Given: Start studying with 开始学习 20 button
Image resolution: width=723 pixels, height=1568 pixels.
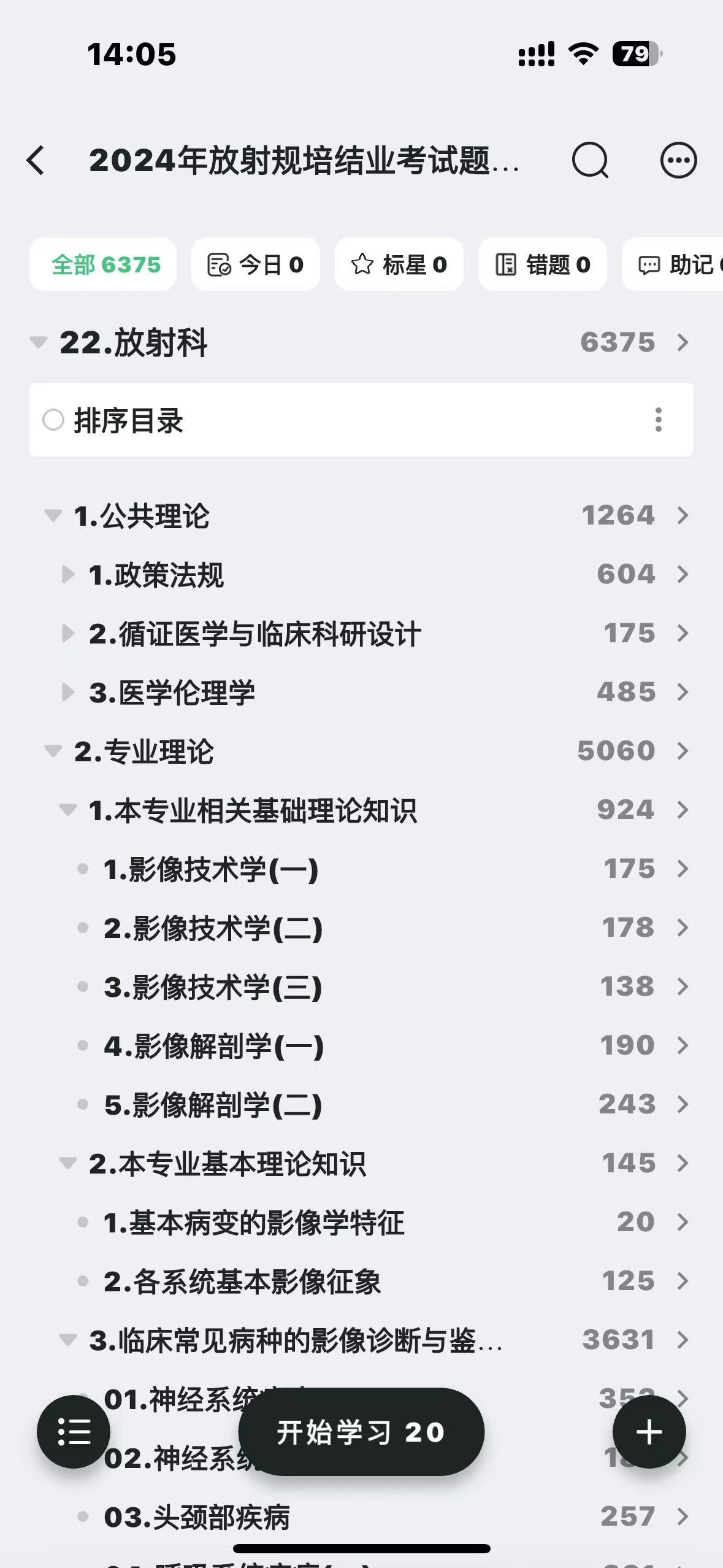Looking at the screenshot, I should pyautogui.click(x=361, y=1432).
